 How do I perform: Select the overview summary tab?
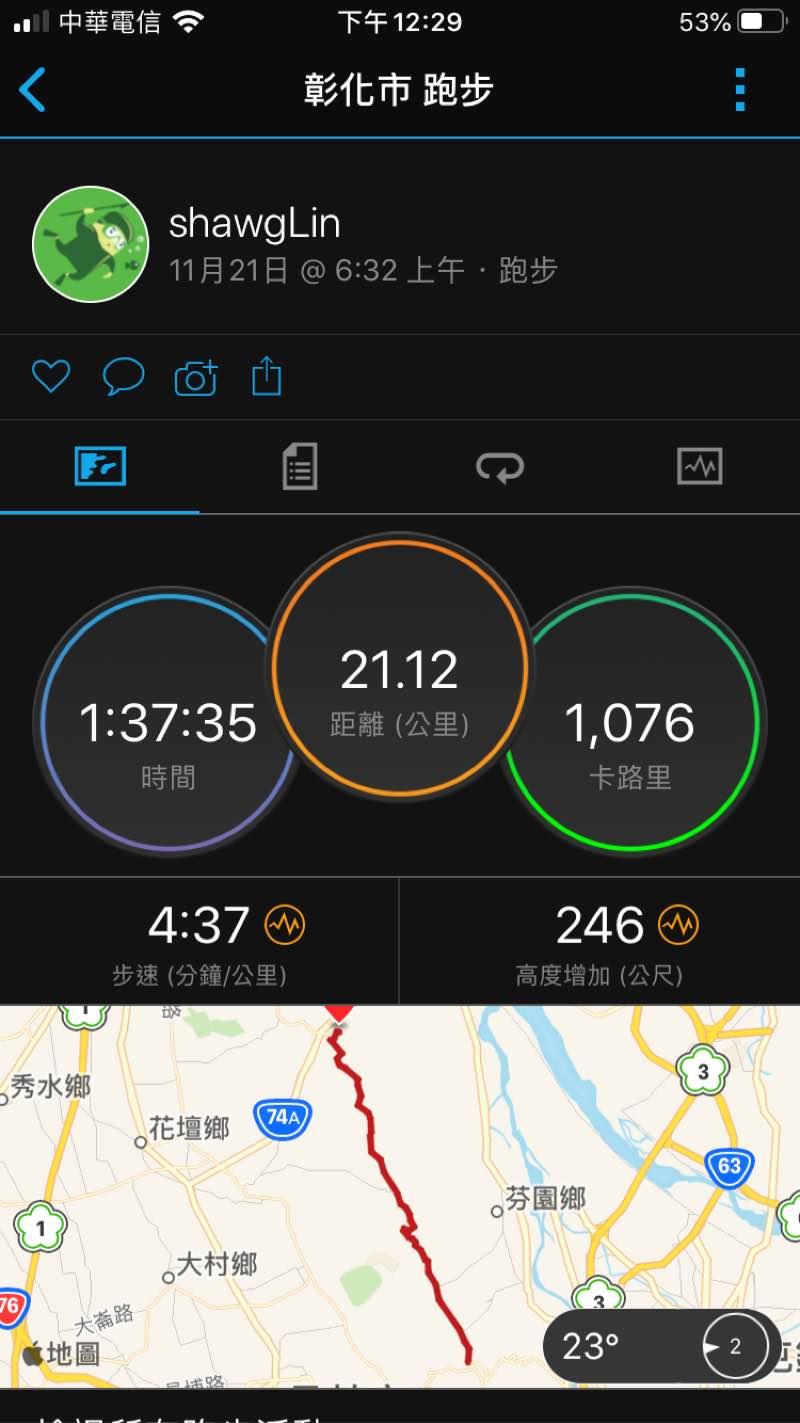100,467
